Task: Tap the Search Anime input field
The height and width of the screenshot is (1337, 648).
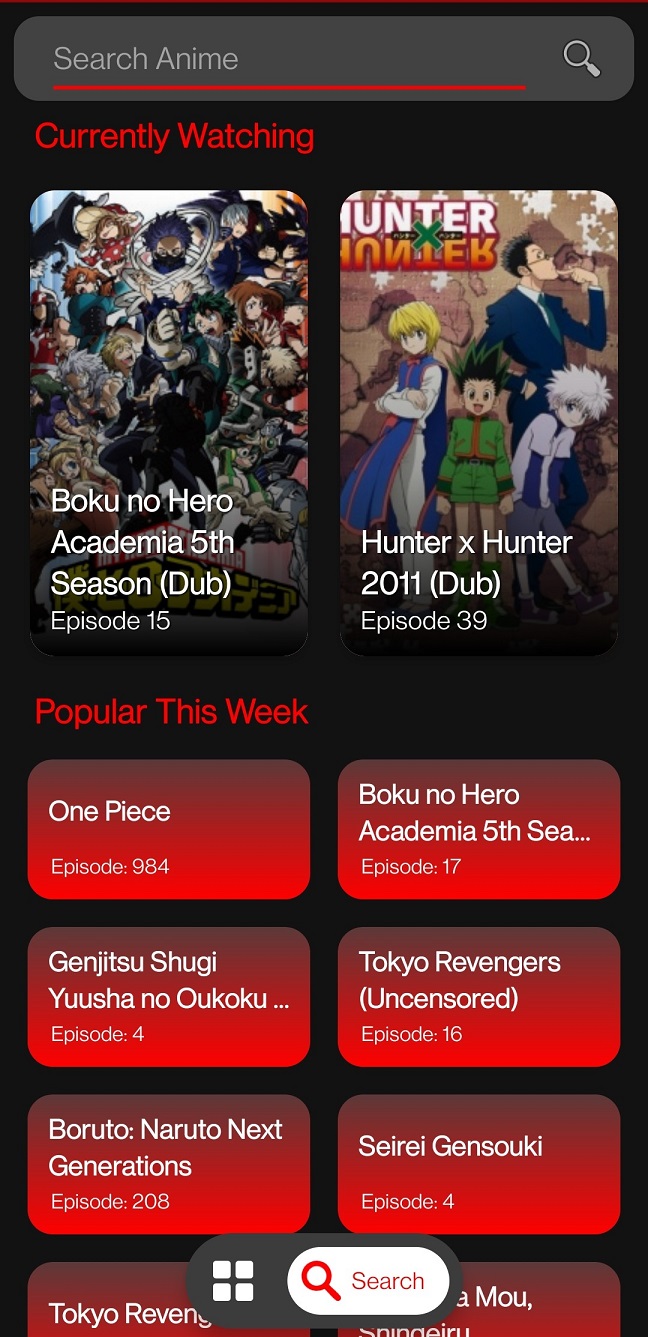Action: click(x=290, y=59)
